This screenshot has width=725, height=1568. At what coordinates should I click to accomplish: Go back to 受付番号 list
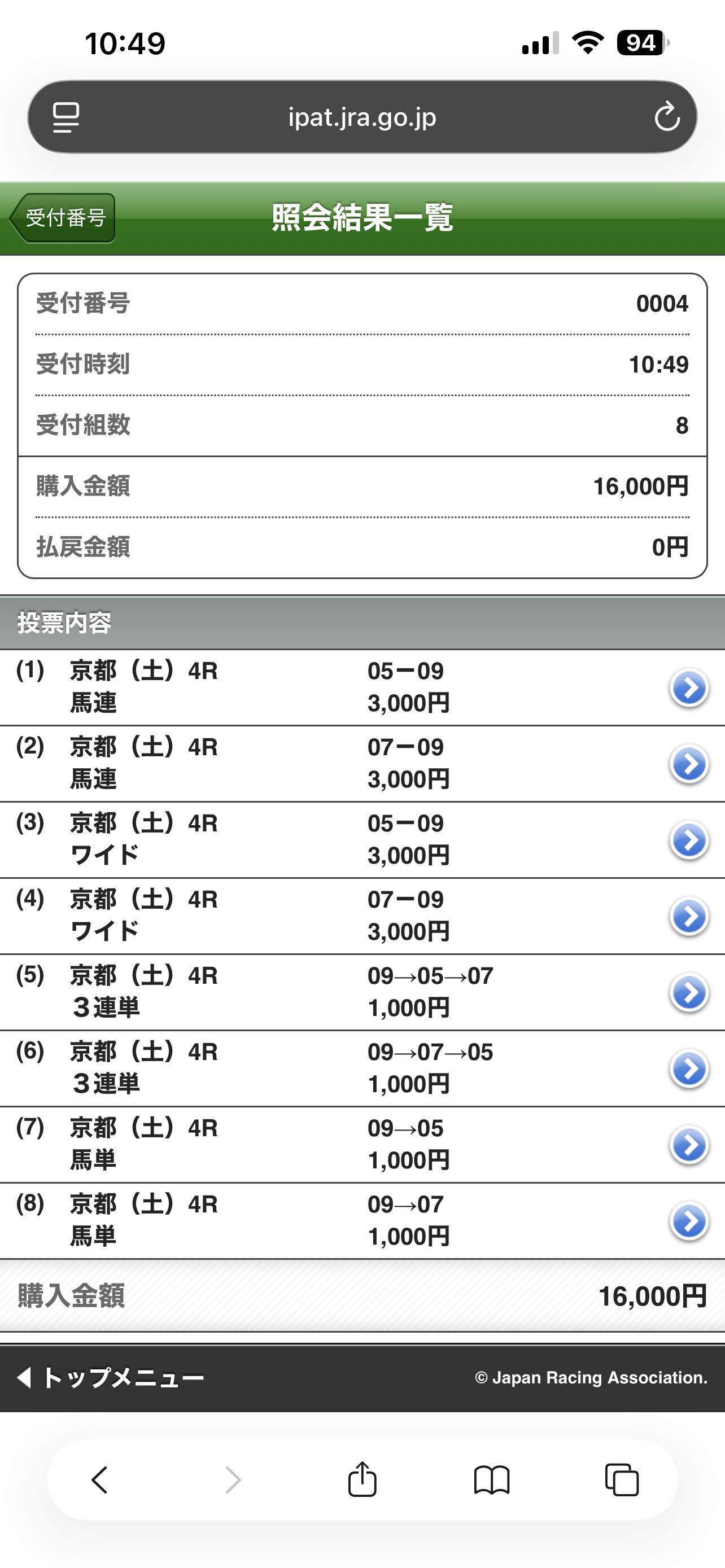click(63, 218)
